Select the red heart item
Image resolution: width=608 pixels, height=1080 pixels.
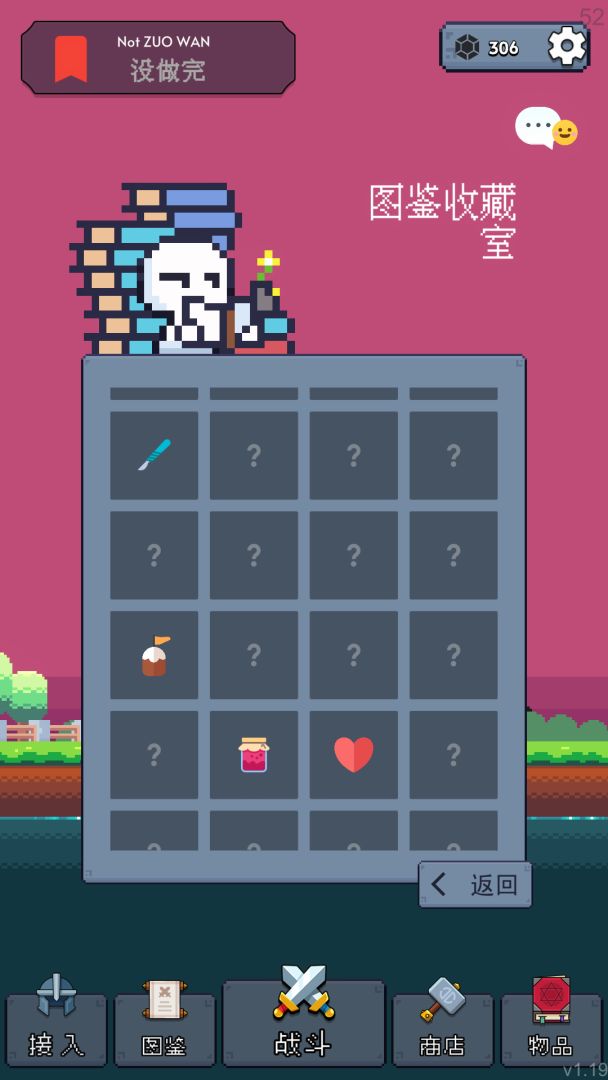click(x=354, y=755)
